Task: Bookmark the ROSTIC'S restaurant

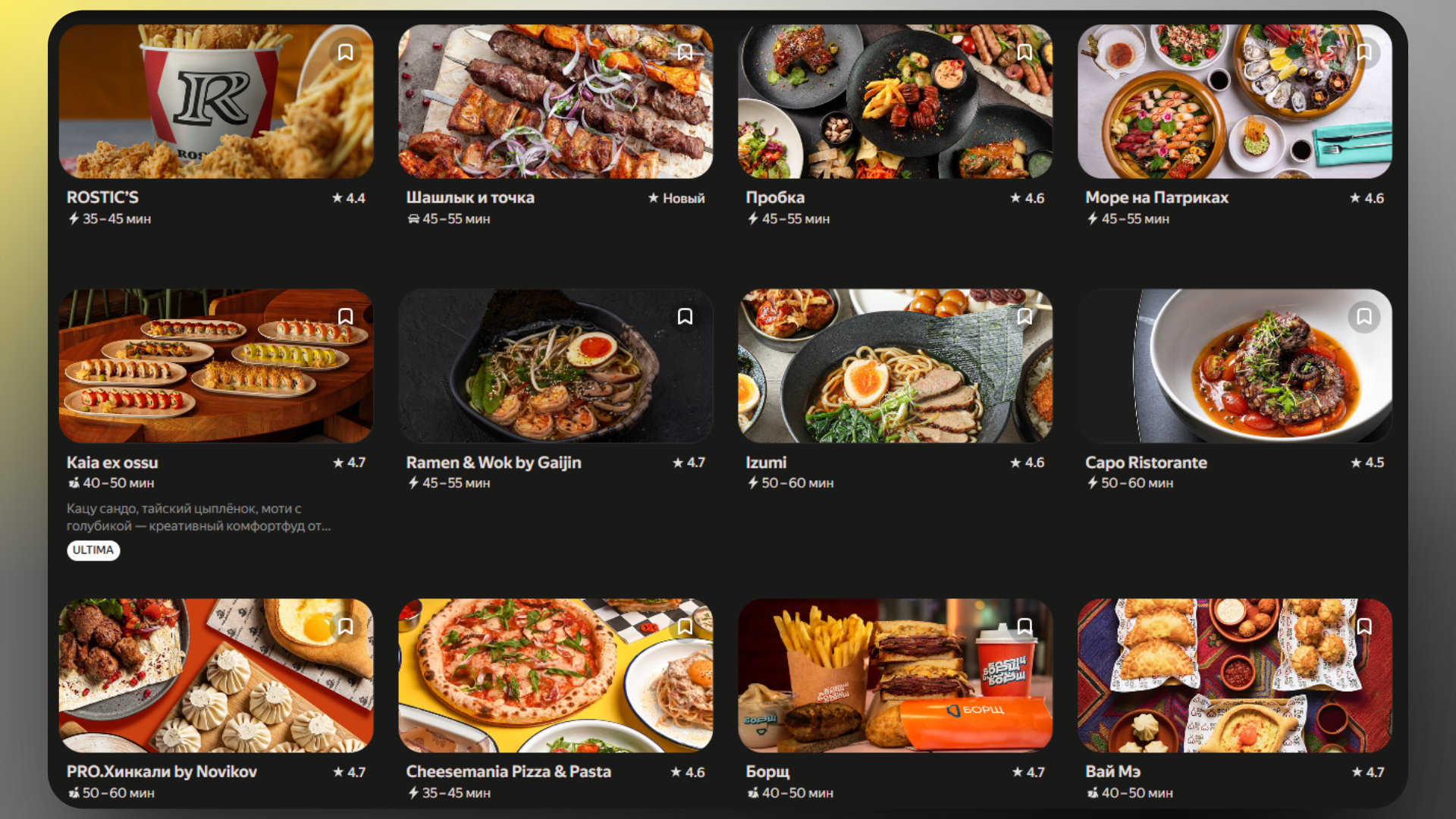Action: [x=346, y=52]
